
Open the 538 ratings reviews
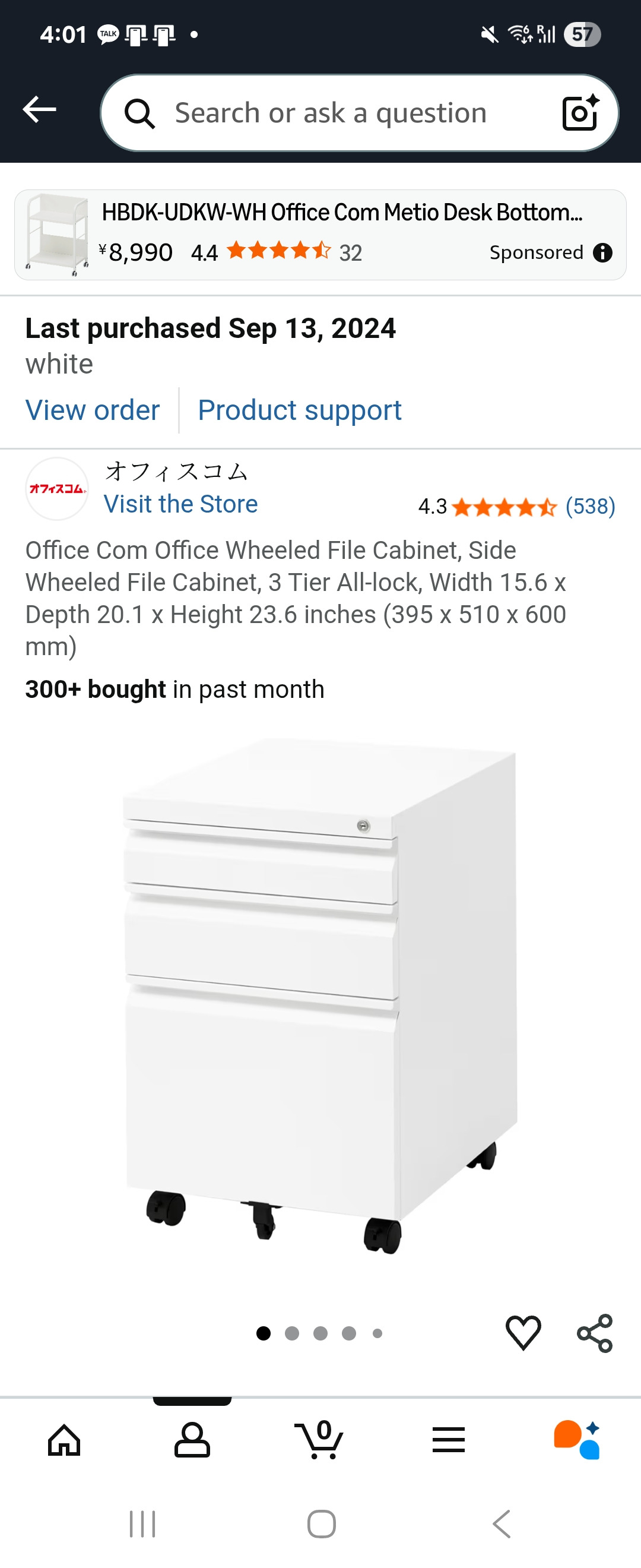(589, 507)
